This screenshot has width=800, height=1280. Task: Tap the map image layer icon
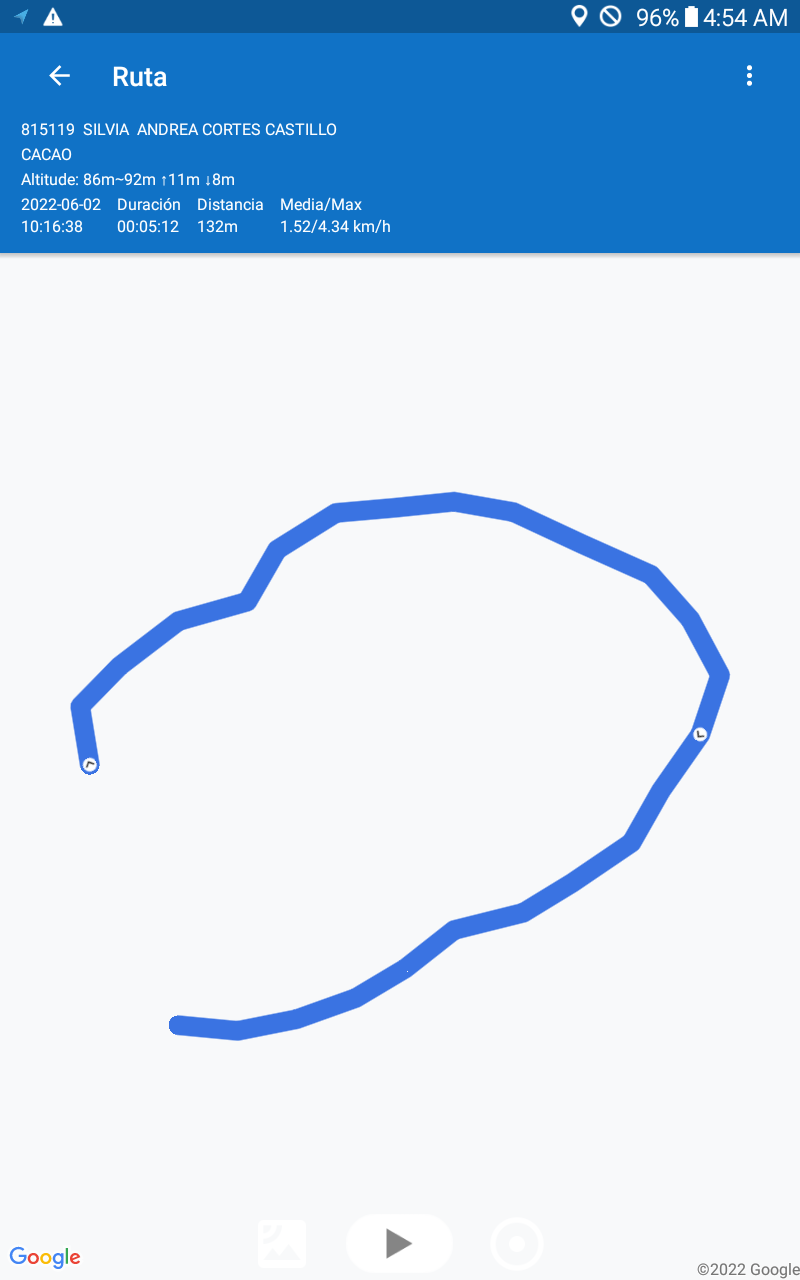coord(283,1244)
